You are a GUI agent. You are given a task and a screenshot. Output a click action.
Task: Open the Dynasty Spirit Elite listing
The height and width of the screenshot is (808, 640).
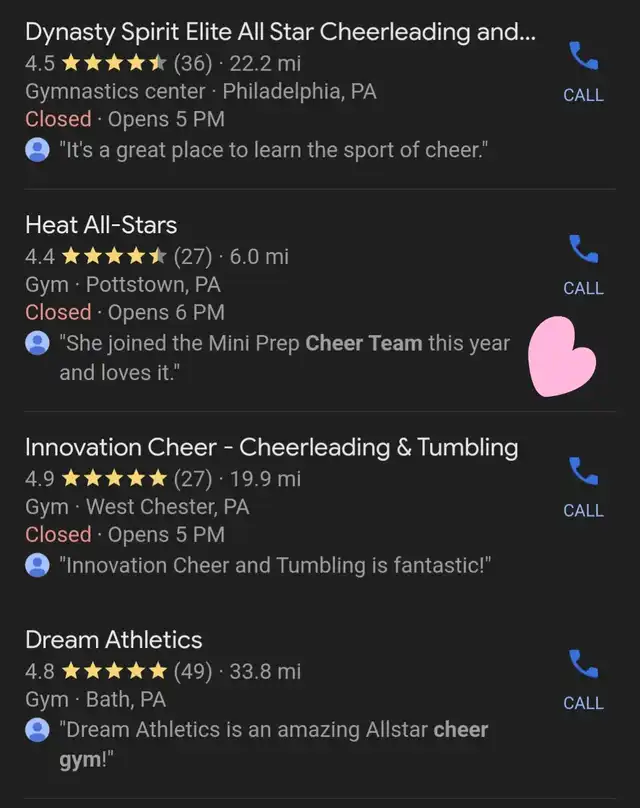pyautogui.click(x=280, y=32)
